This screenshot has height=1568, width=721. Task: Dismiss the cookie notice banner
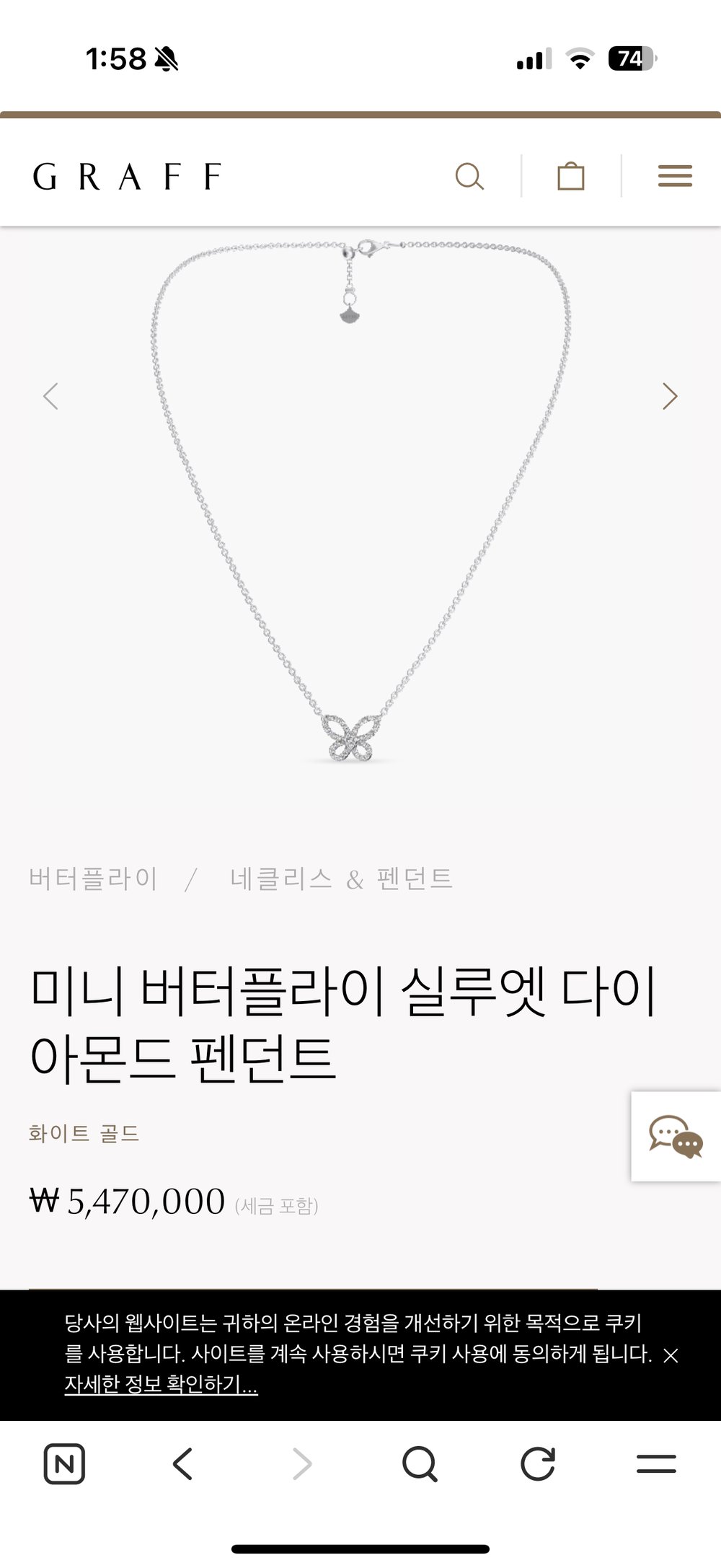671,1355
